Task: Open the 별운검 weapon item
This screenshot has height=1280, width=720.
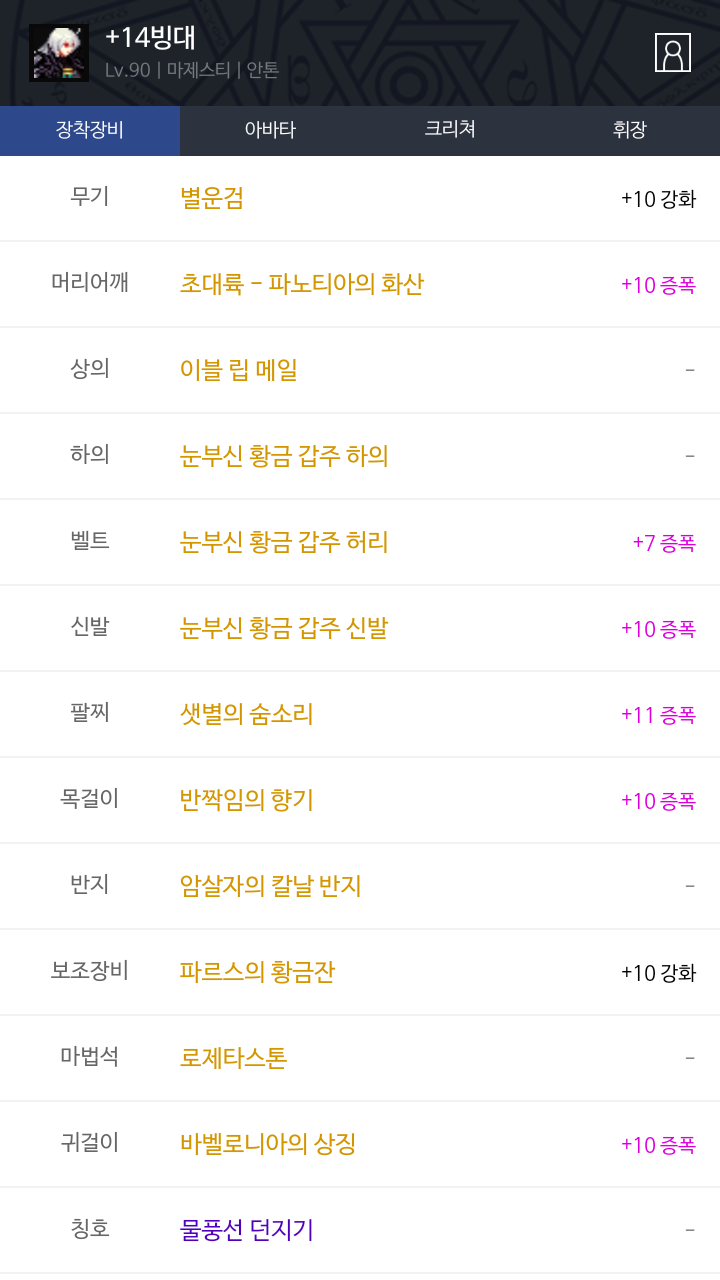Action: tap(212, 198)
